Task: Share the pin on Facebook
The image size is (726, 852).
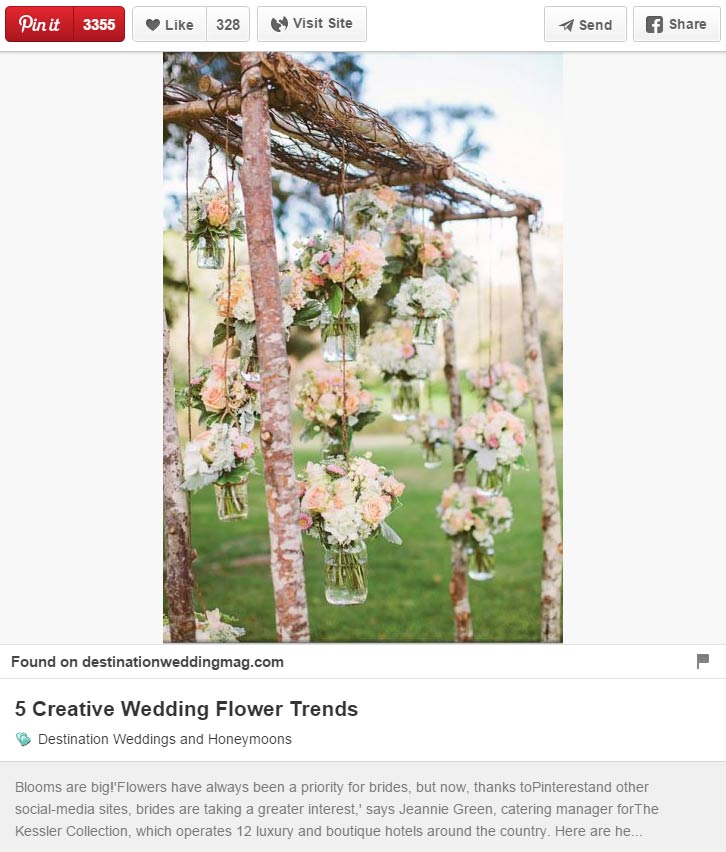Action: 676,25
